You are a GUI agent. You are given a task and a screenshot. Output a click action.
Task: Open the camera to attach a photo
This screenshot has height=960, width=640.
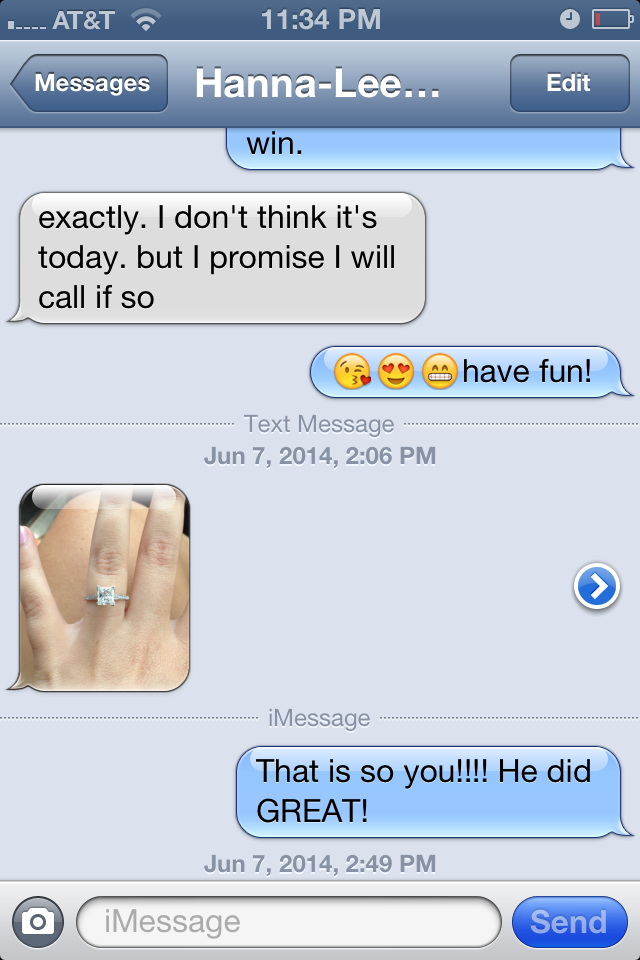(x=38, y=921)
